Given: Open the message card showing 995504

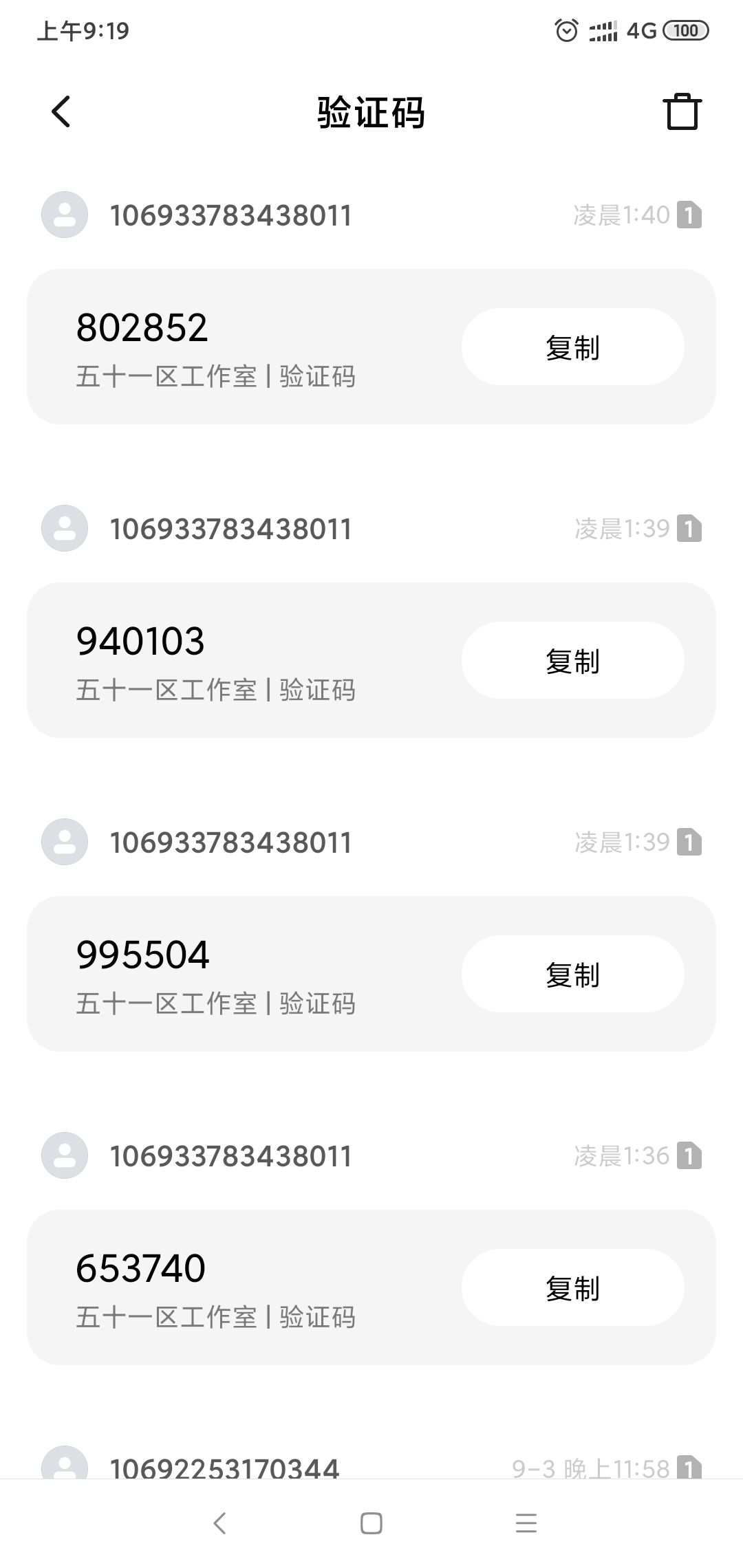Looking at the screenshot, I should pyautogui.click(x=241, y=974).
